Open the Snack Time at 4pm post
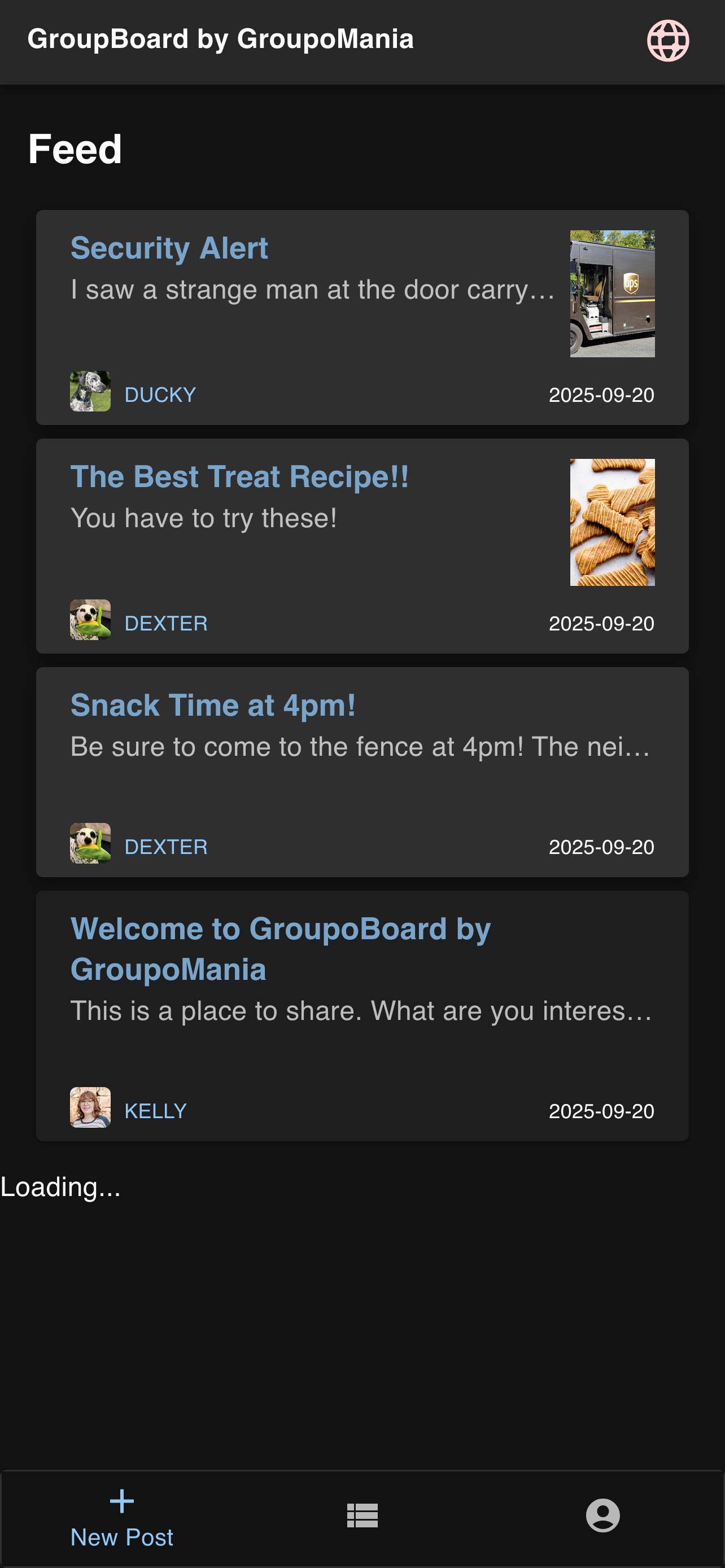 213,706
